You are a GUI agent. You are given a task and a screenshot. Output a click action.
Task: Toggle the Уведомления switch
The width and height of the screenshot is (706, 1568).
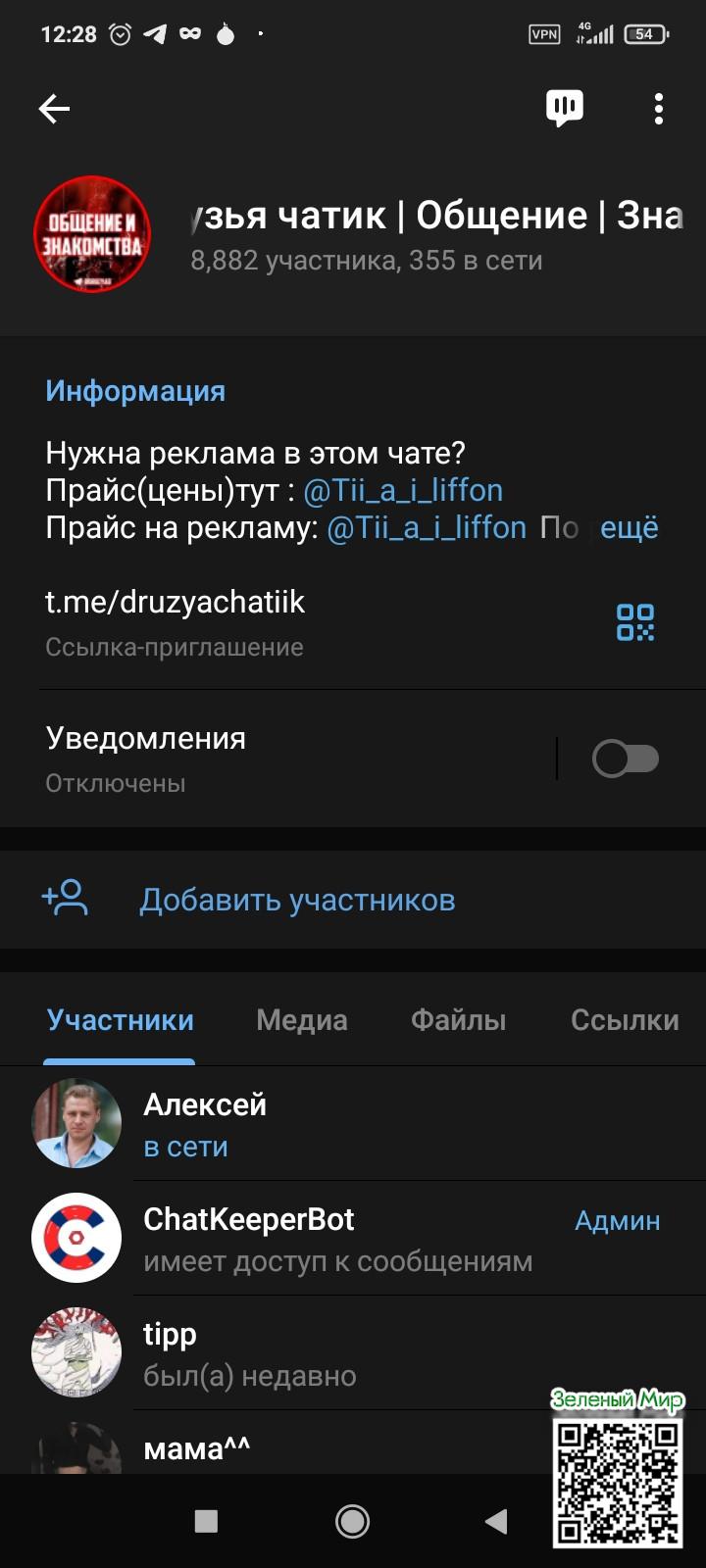click(625, 759)
